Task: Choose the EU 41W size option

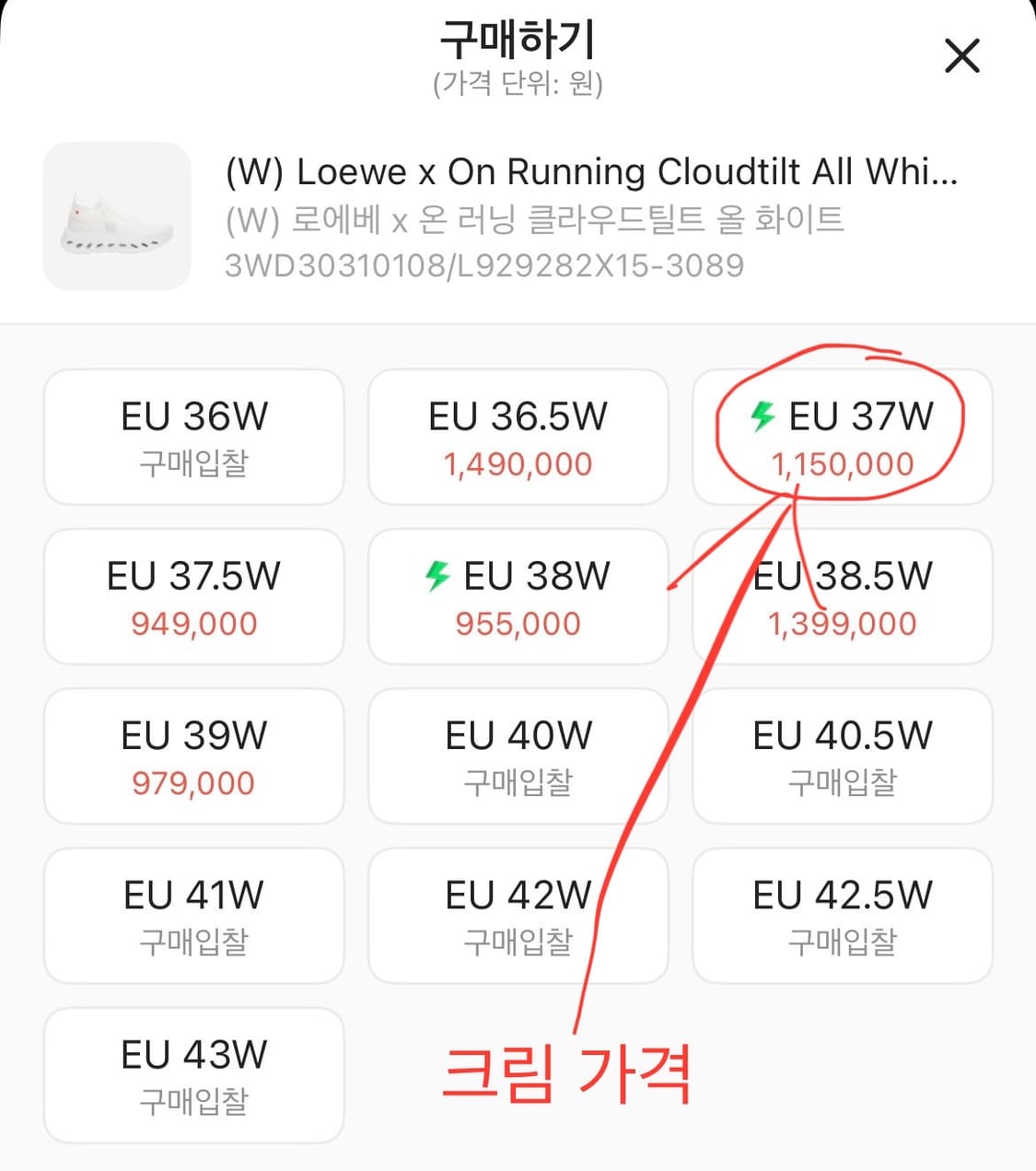Action: [193, 915]
